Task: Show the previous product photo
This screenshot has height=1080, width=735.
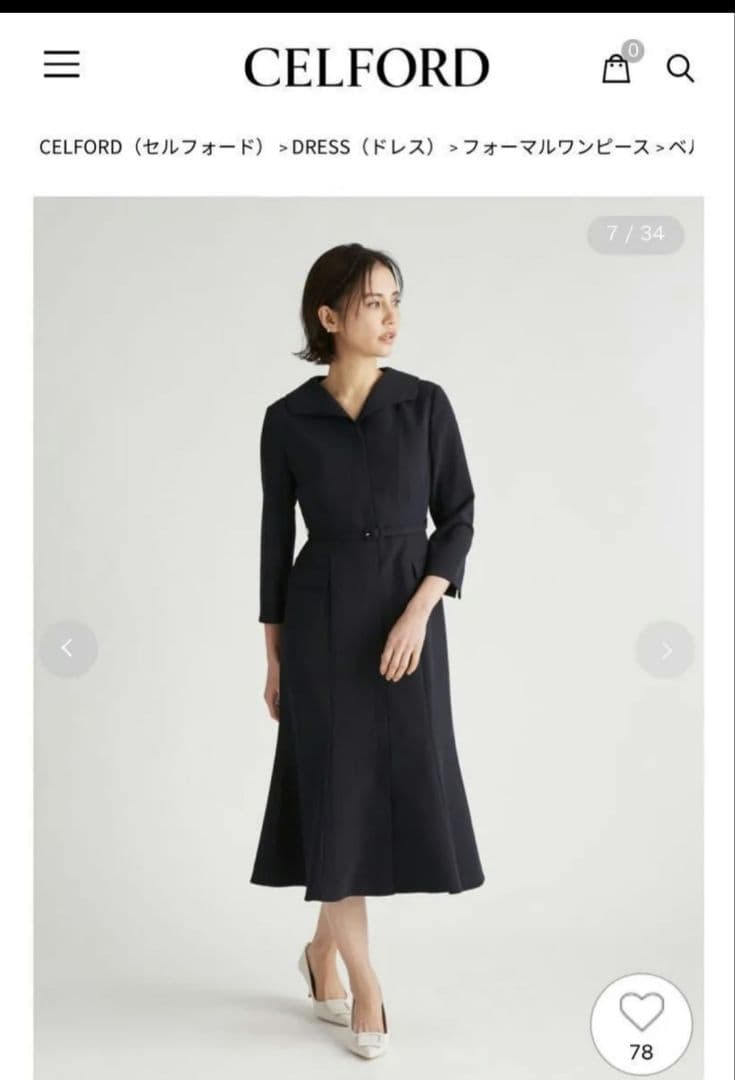Action: tap(68, 649)
